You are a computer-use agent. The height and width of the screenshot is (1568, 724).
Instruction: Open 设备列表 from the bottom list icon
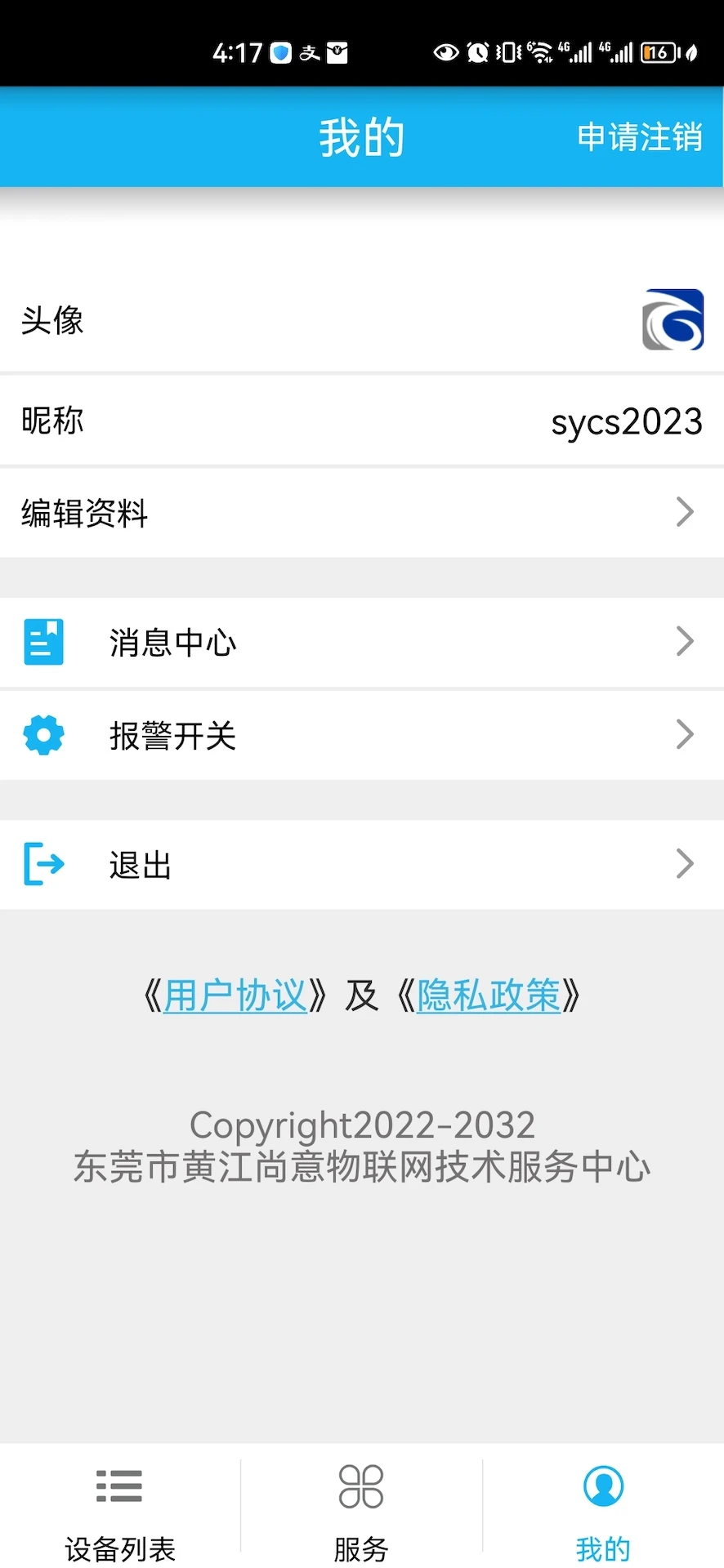(x=119, y=1486)
